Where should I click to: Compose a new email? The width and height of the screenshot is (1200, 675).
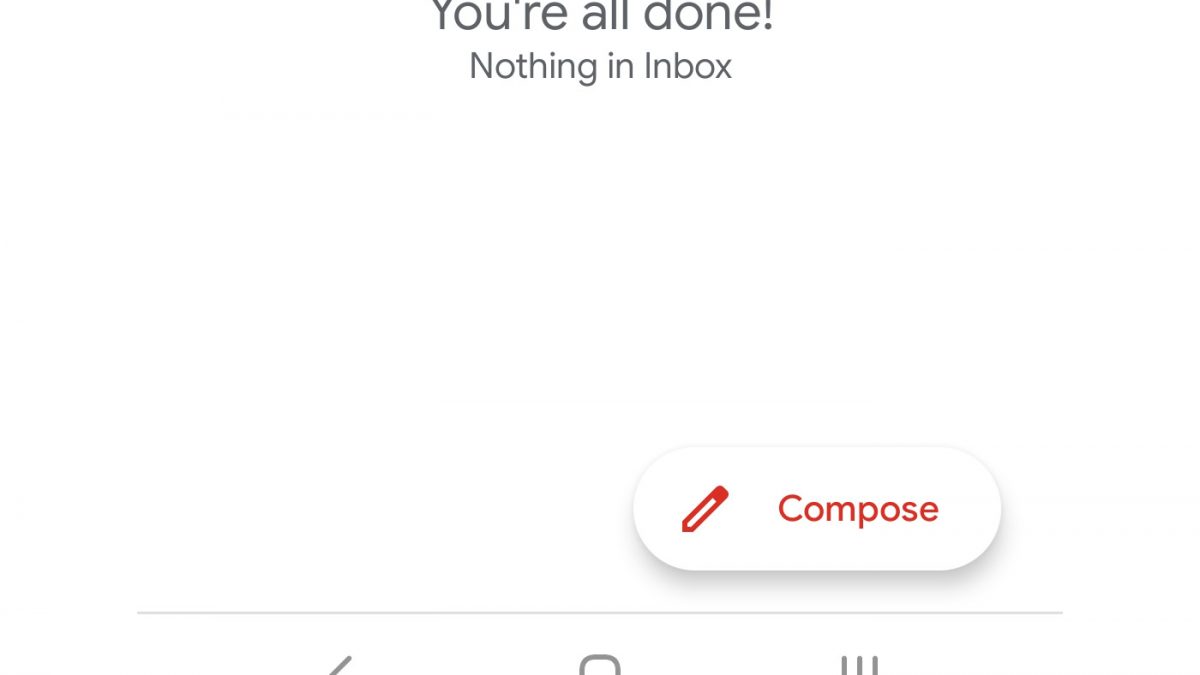[816, 509]
